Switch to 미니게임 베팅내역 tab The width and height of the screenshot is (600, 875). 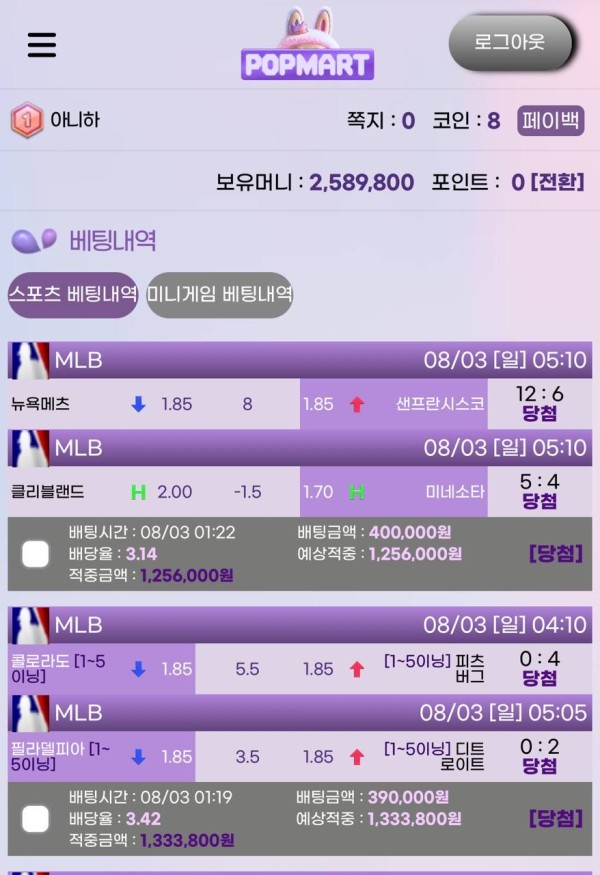pos(220,295)
